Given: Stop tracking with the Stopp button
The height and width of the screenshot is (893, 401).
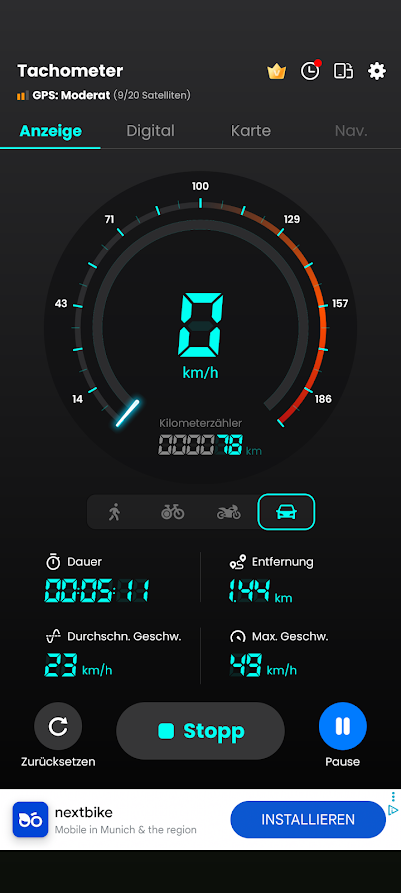Looking at the screenshot, I should point(200,731).
